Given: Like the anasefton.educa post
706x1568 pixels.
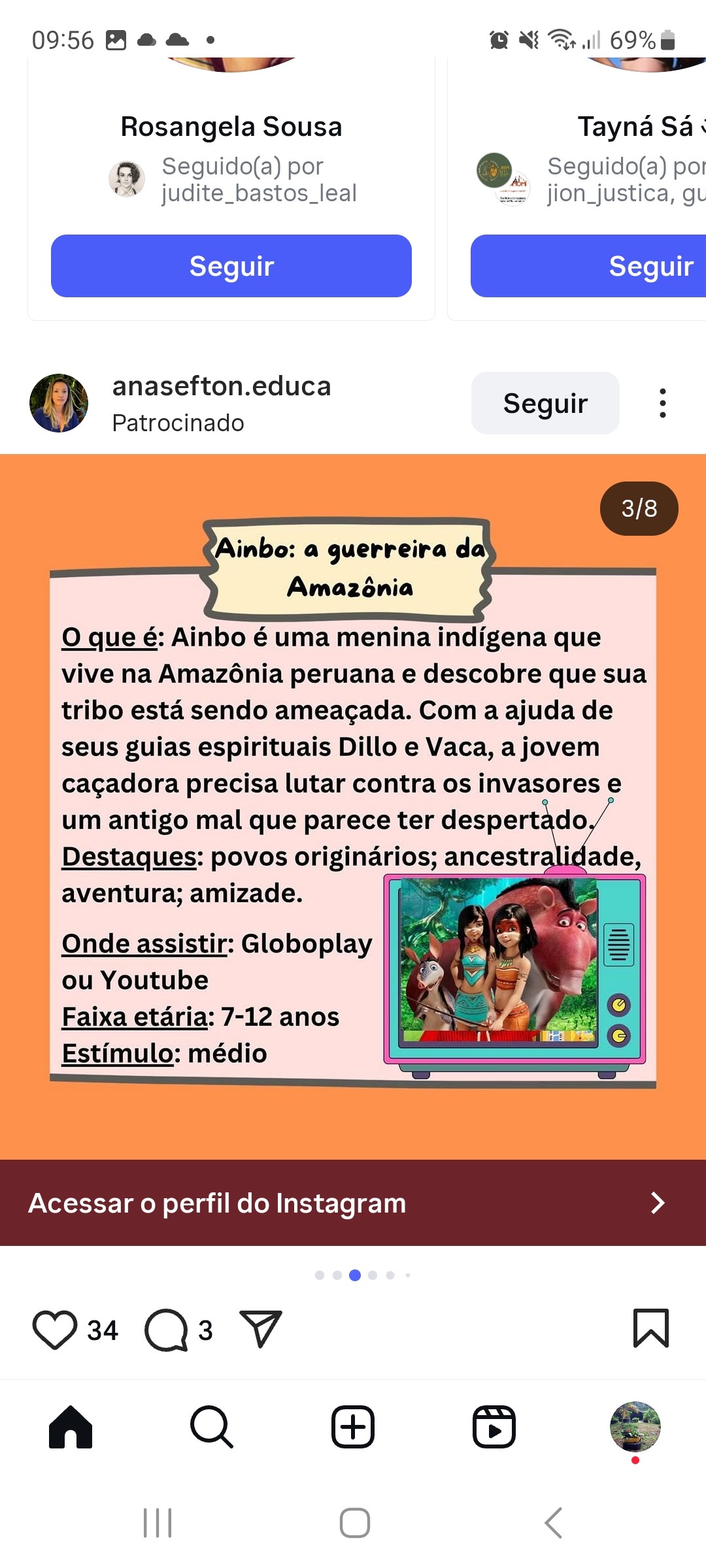Looking at the screenshot, I should point(55,1330).
